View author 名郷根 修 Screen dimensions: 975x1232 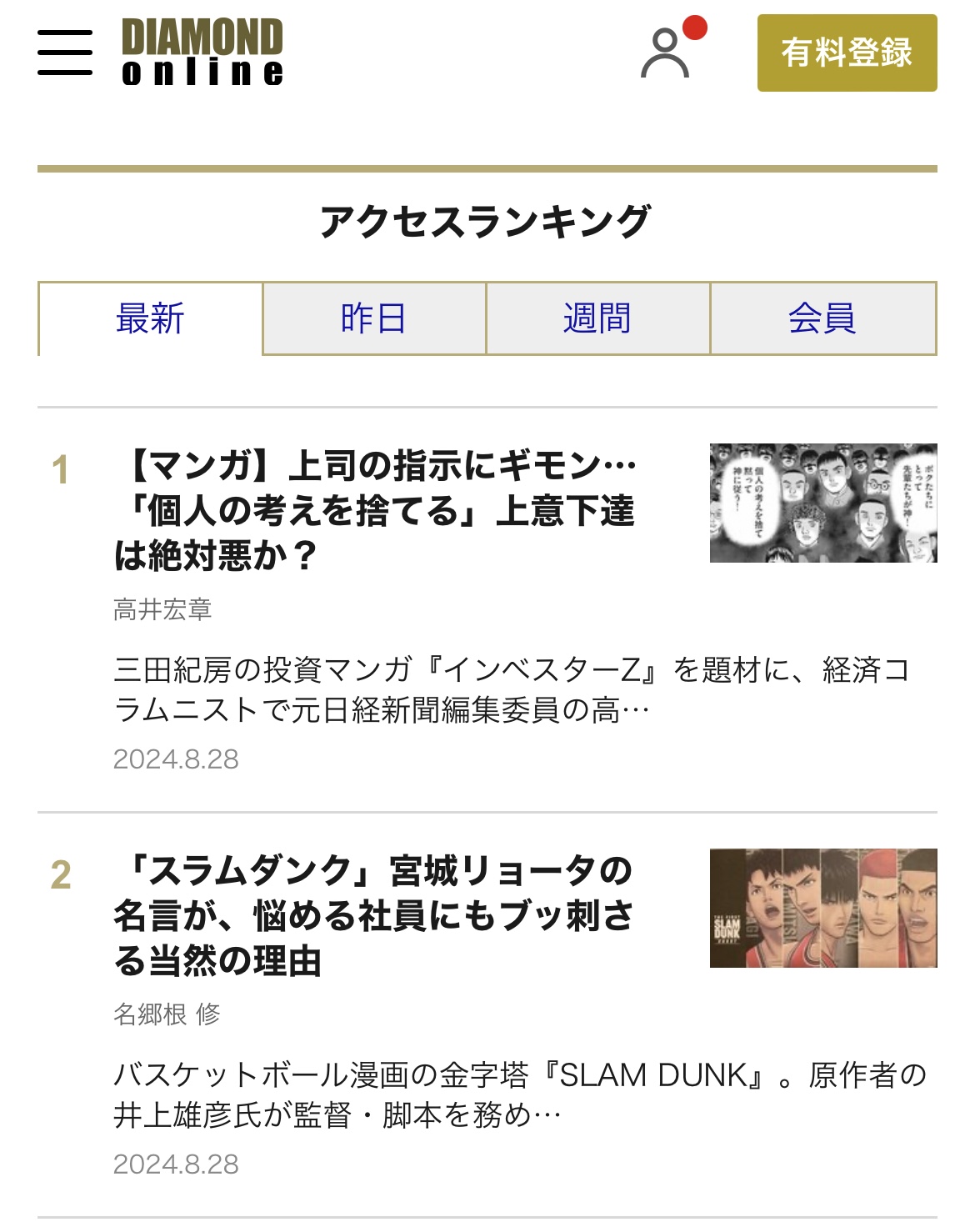click(167, 1014)
